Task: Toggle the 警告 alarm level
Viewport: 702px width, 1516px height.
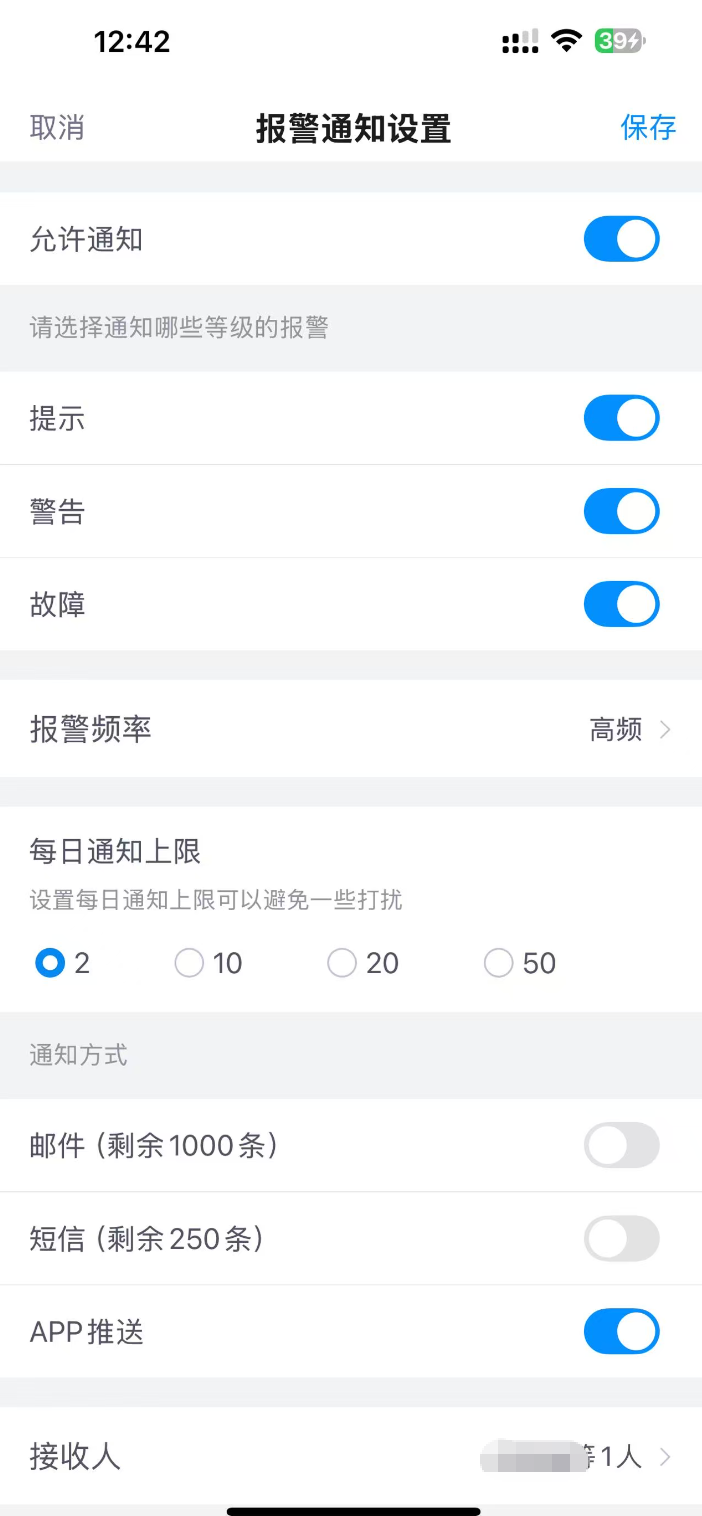Action: coord(621,512)
